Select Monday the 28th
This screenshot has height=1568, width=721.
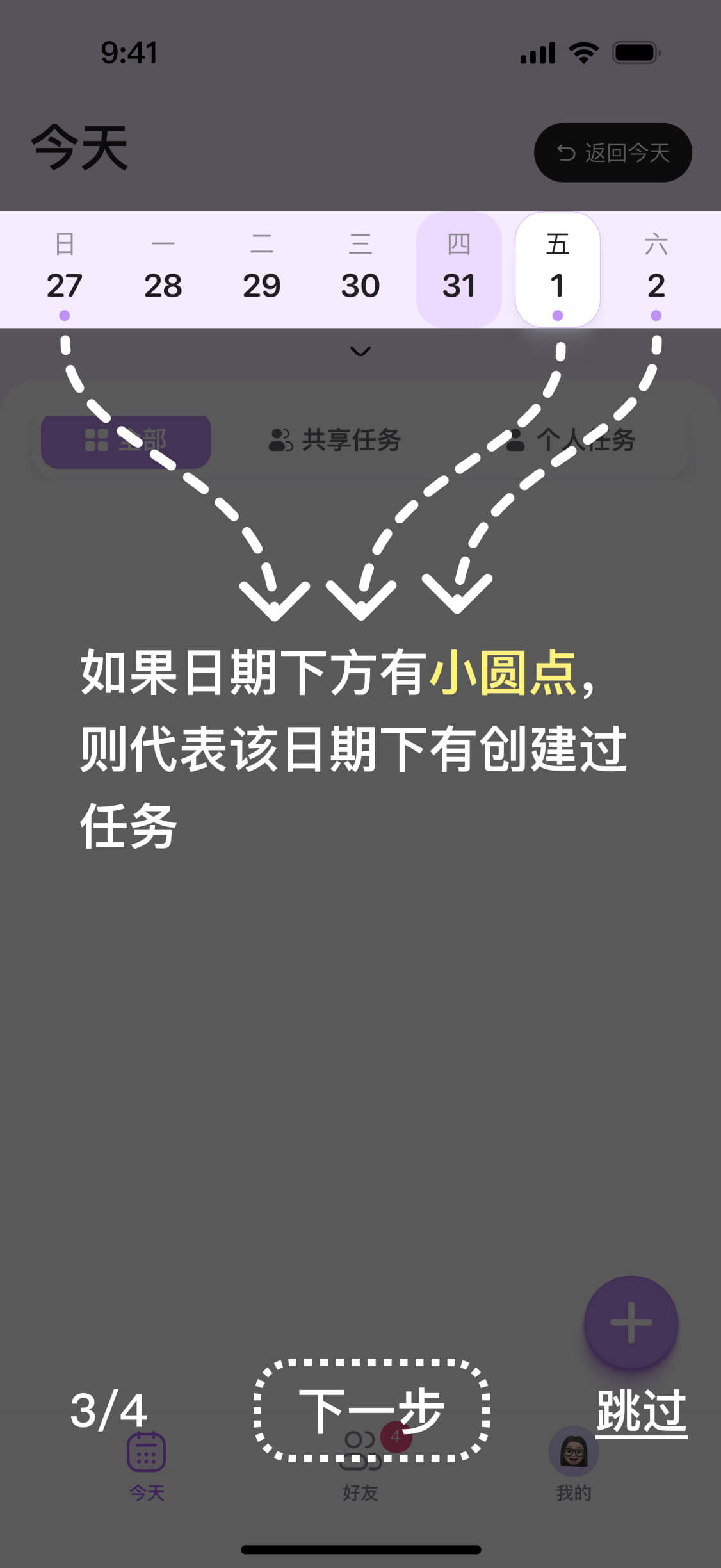click(x=163, y=270)
